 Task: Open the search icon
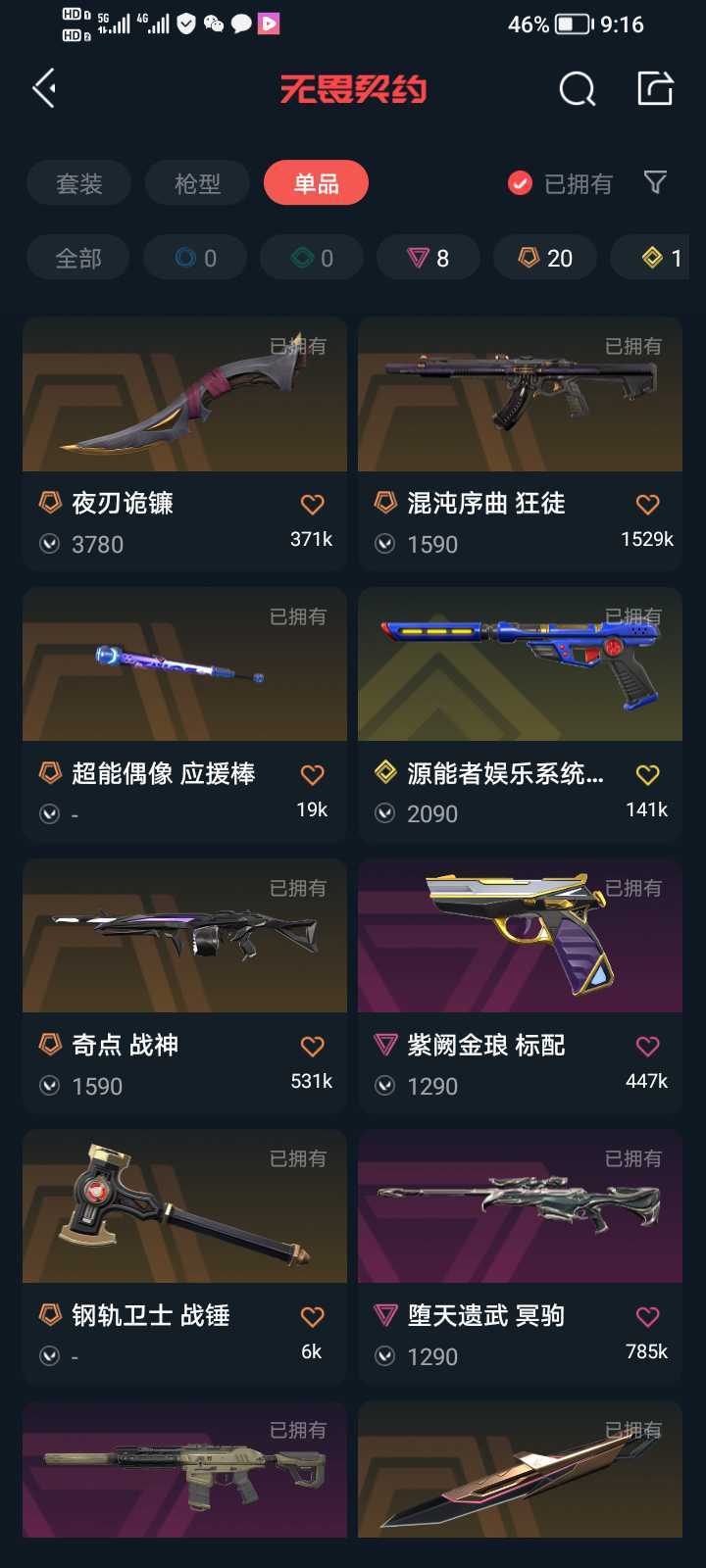click(x=577, y=89)
